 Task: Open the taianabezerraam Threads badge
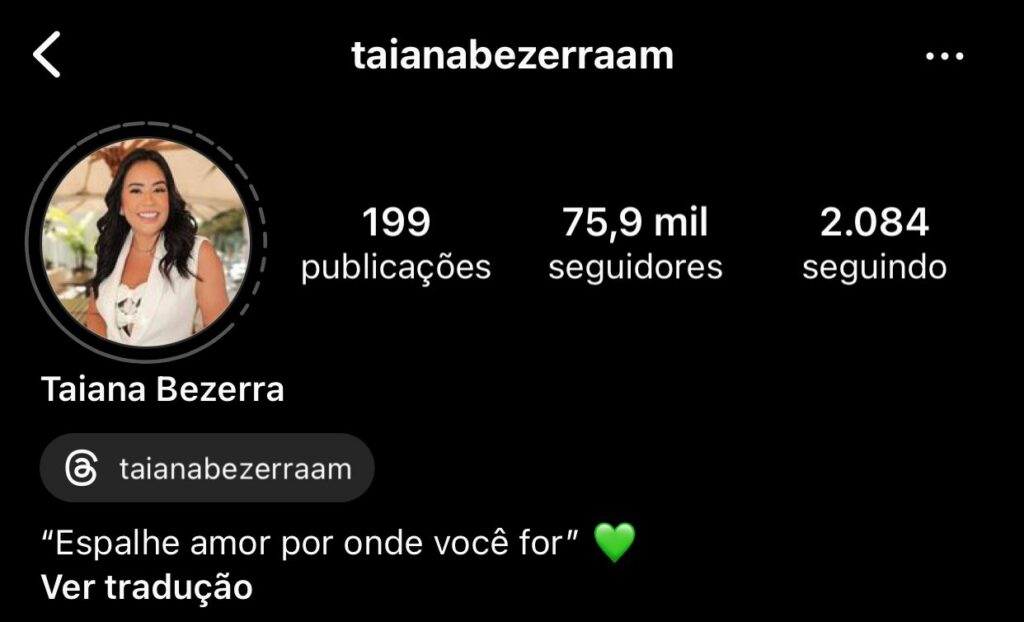click(x=207, y=468)
